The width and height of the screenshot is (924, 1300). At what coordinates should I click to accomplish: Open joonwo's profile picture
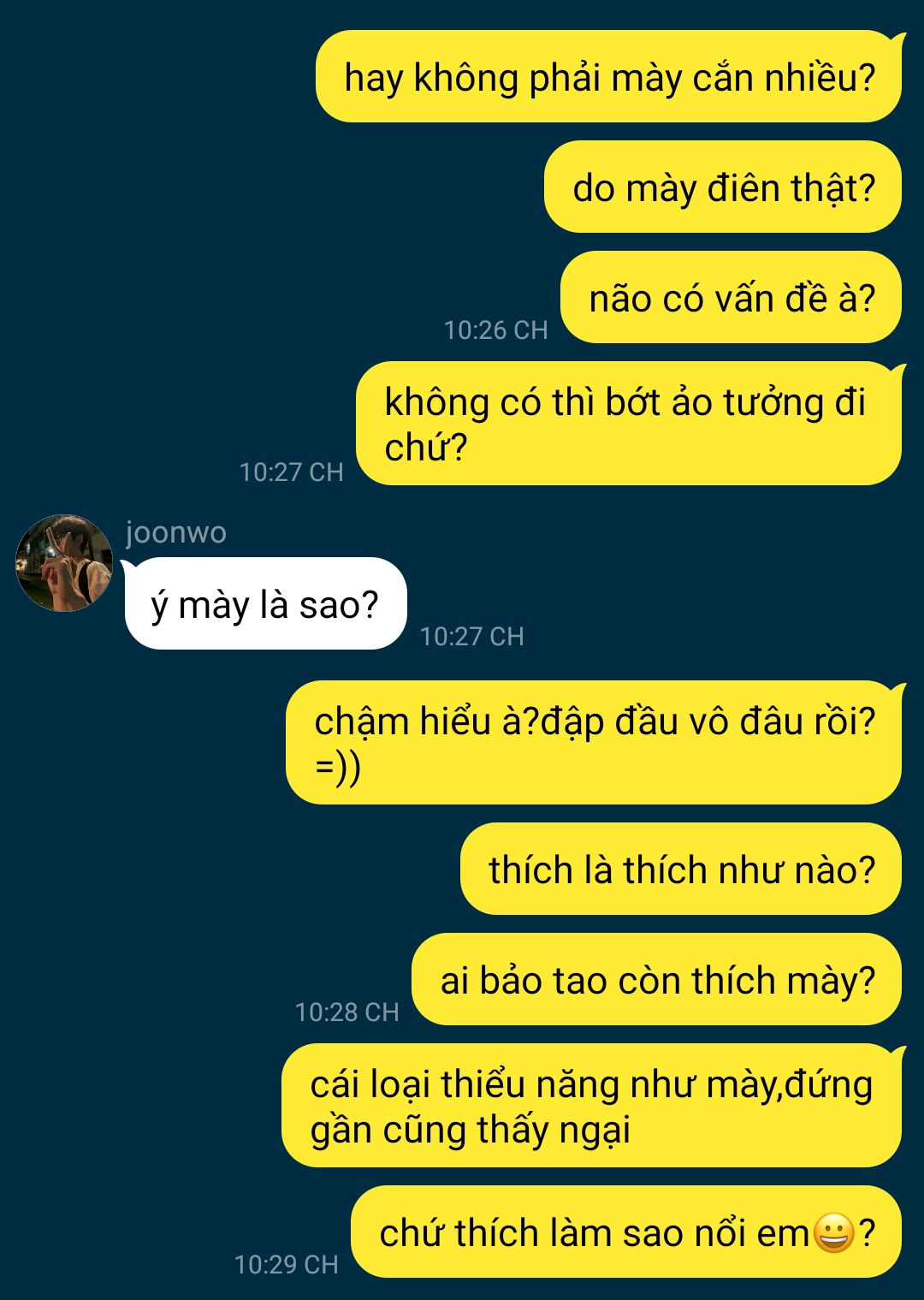pyautogui.click(x=64, y=563)
